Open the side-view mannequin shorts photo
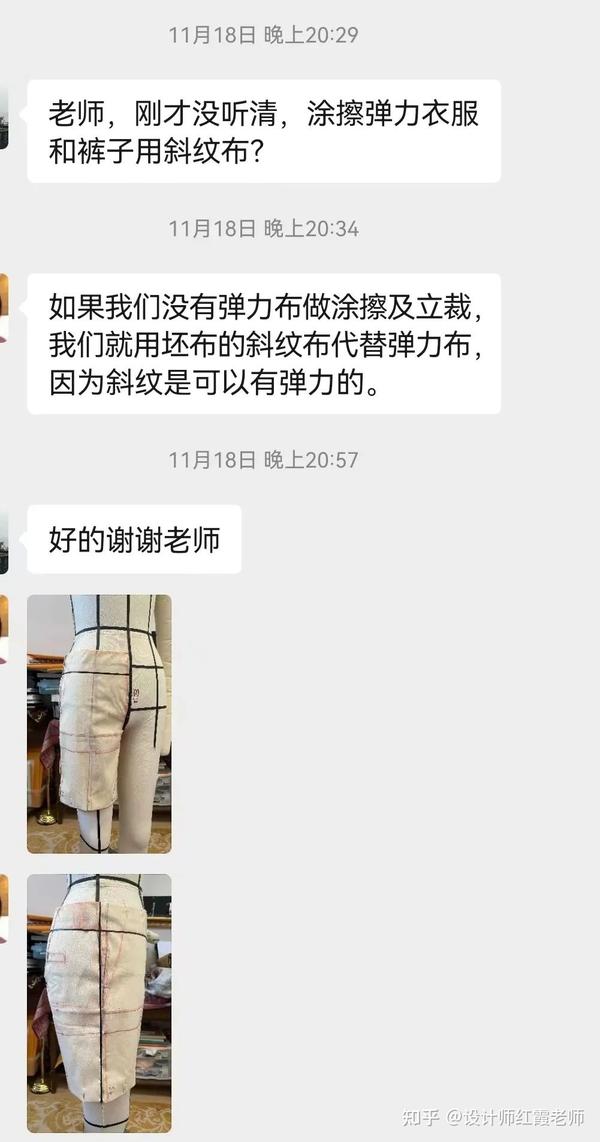This screenshot has height=1142, width=600. [99, 1003]
